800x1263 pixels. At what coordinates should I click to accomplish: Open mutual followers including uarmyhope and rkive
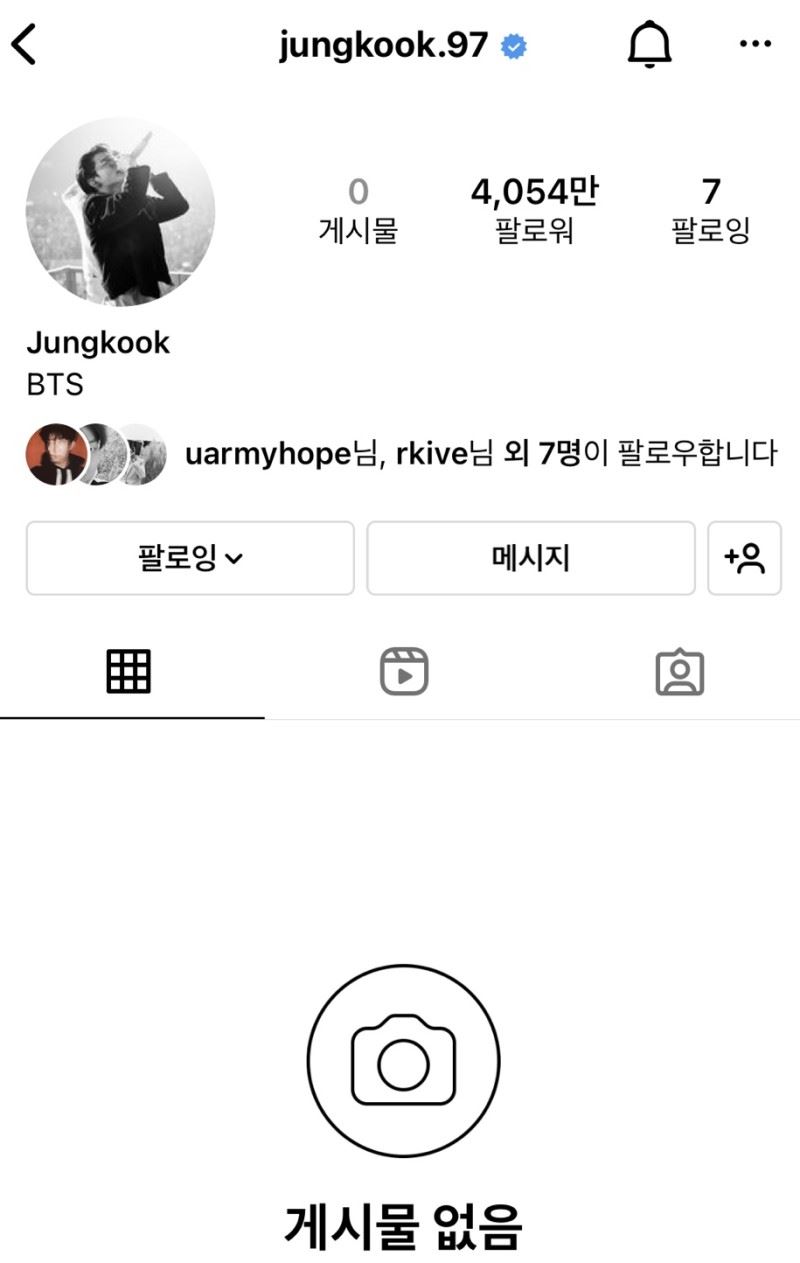click(x=480, y=454)
